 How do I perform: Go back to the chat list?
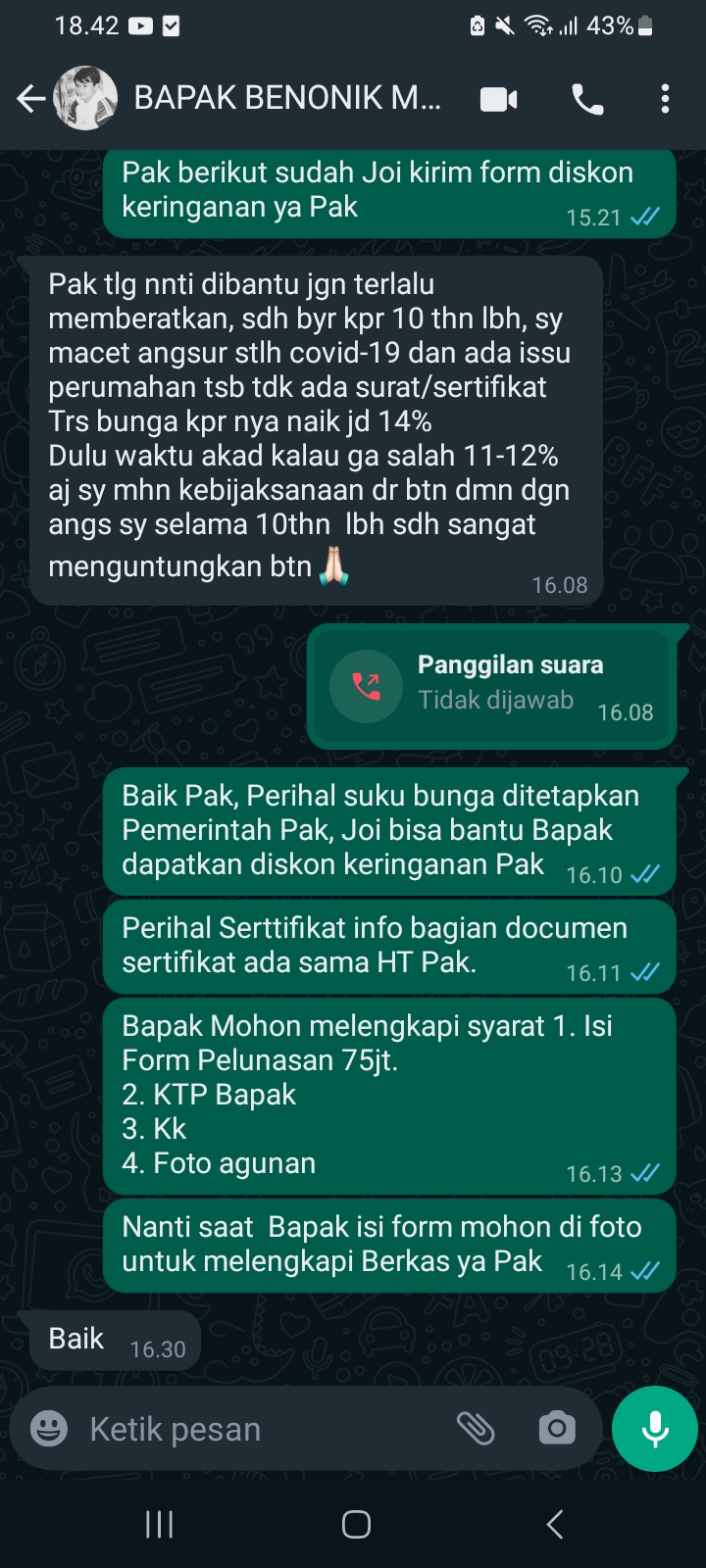tap(30, 99)
